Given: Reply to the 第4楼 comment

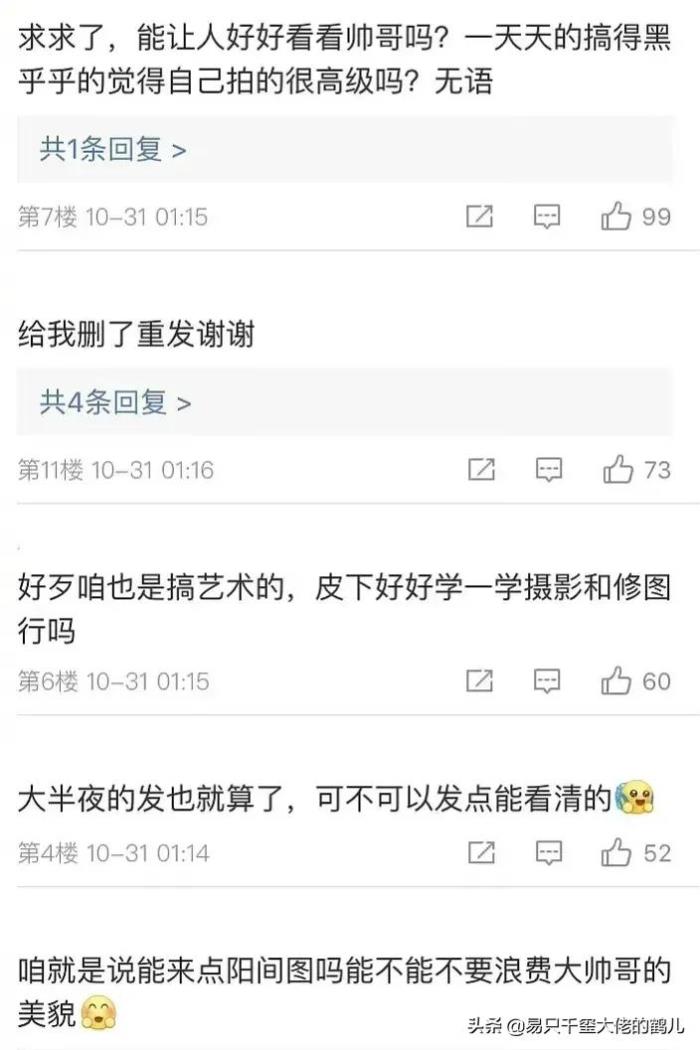Looking at the screenshot, I should pyautogui.click(x=547, y=852).
